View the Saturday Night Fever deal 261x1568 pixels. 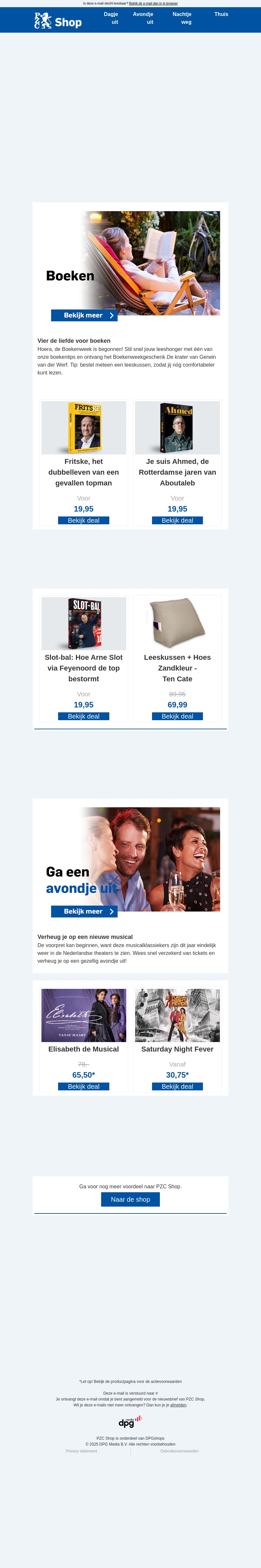(177, 1086)
